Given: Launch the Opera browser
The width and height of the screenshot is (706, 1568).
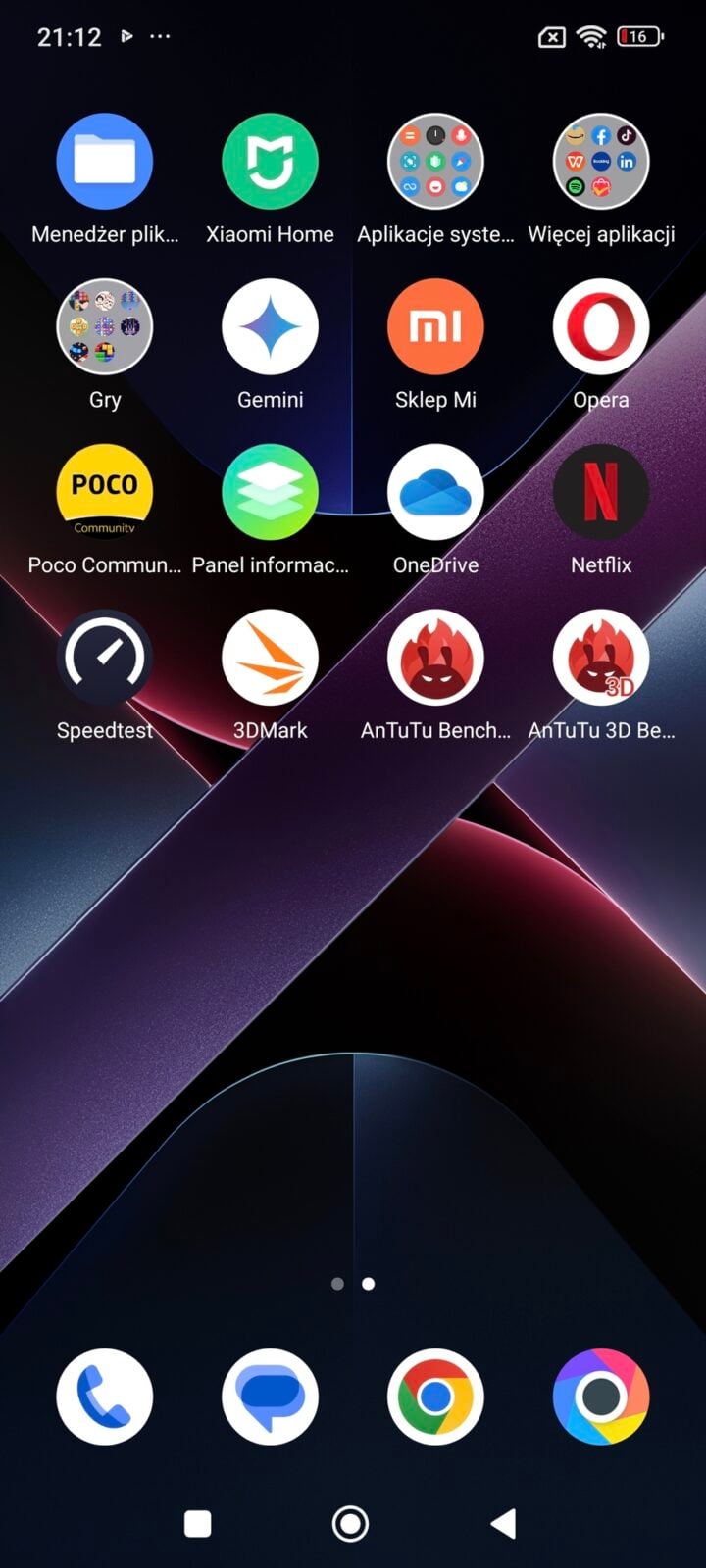Looking at the screenshot, I should click(x=601, y=327).
